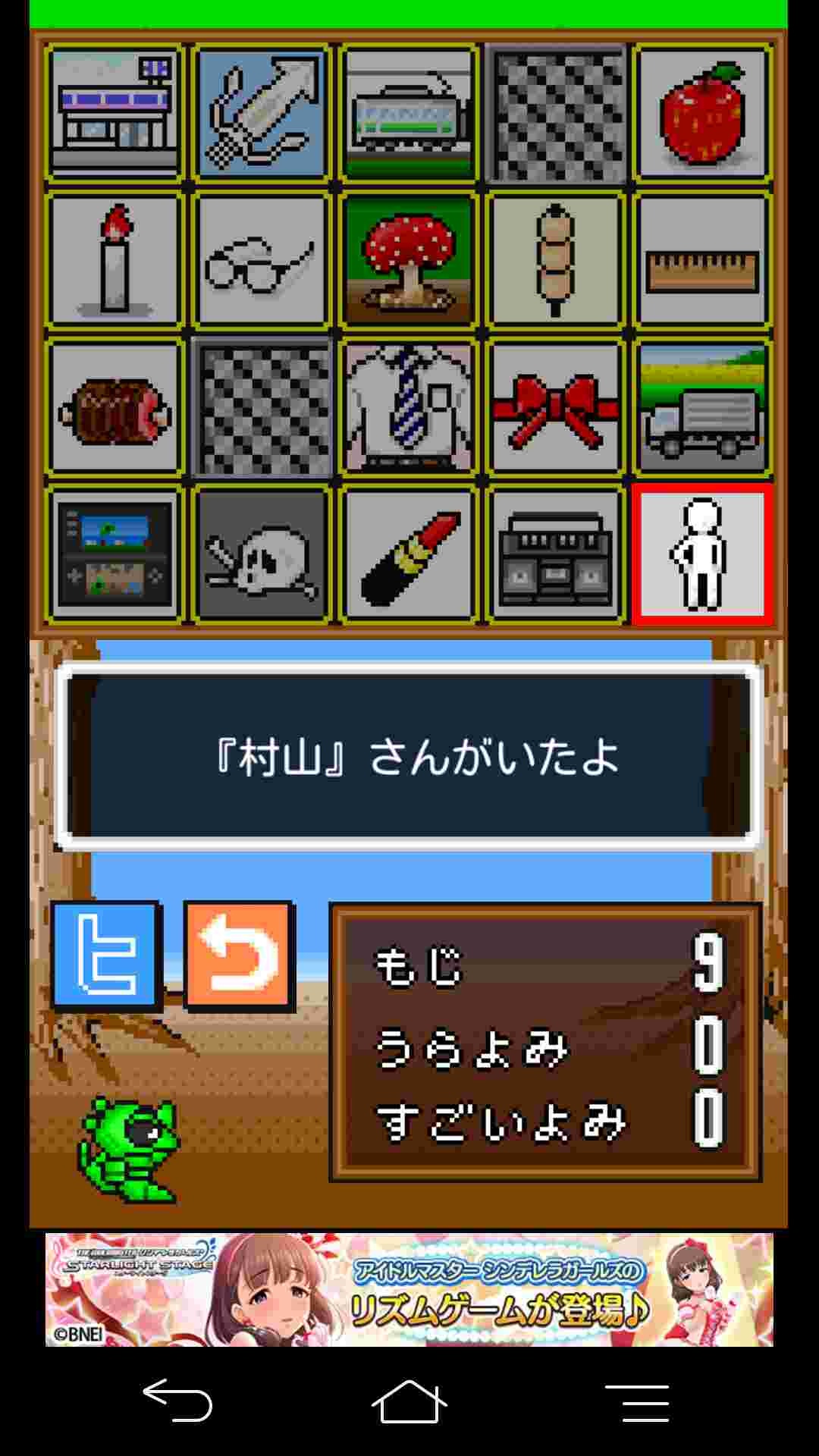Select the lit candle tile
The width and height of the screenshot is (819, 1456).
115,260
